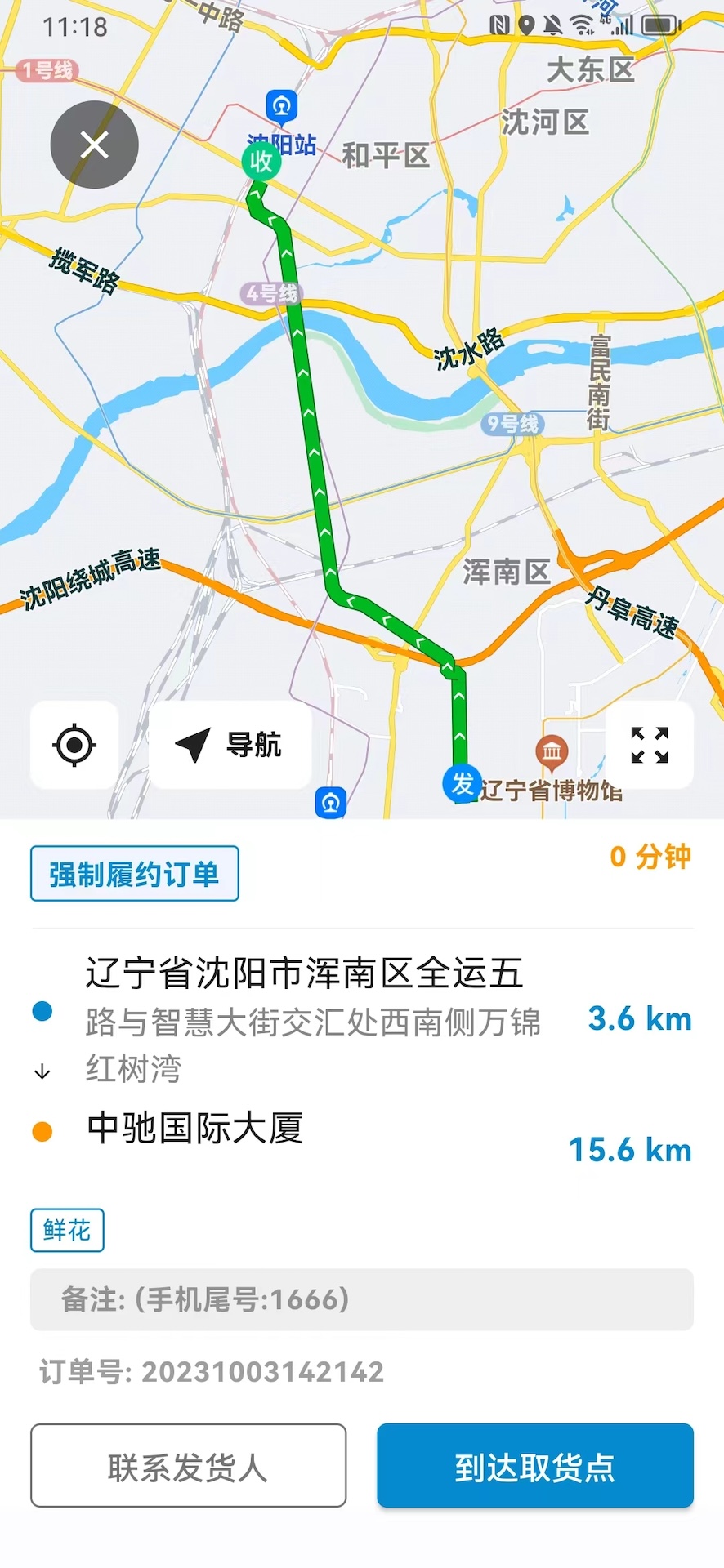
Task: Tap the blue 发 pickup marker
Action: (462, 783)
